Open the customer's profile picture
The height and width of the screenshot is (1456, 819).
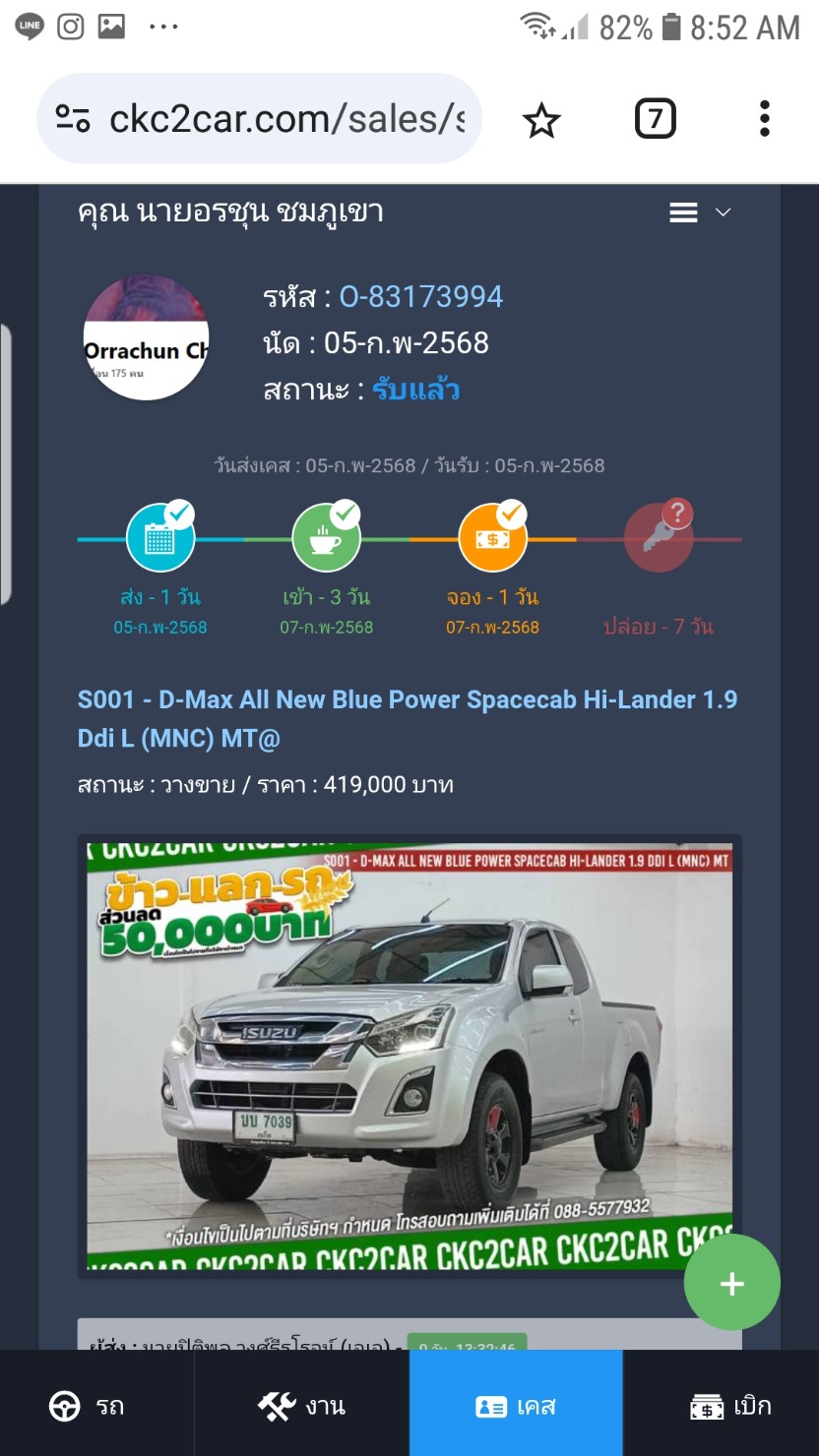click(146, 337)
